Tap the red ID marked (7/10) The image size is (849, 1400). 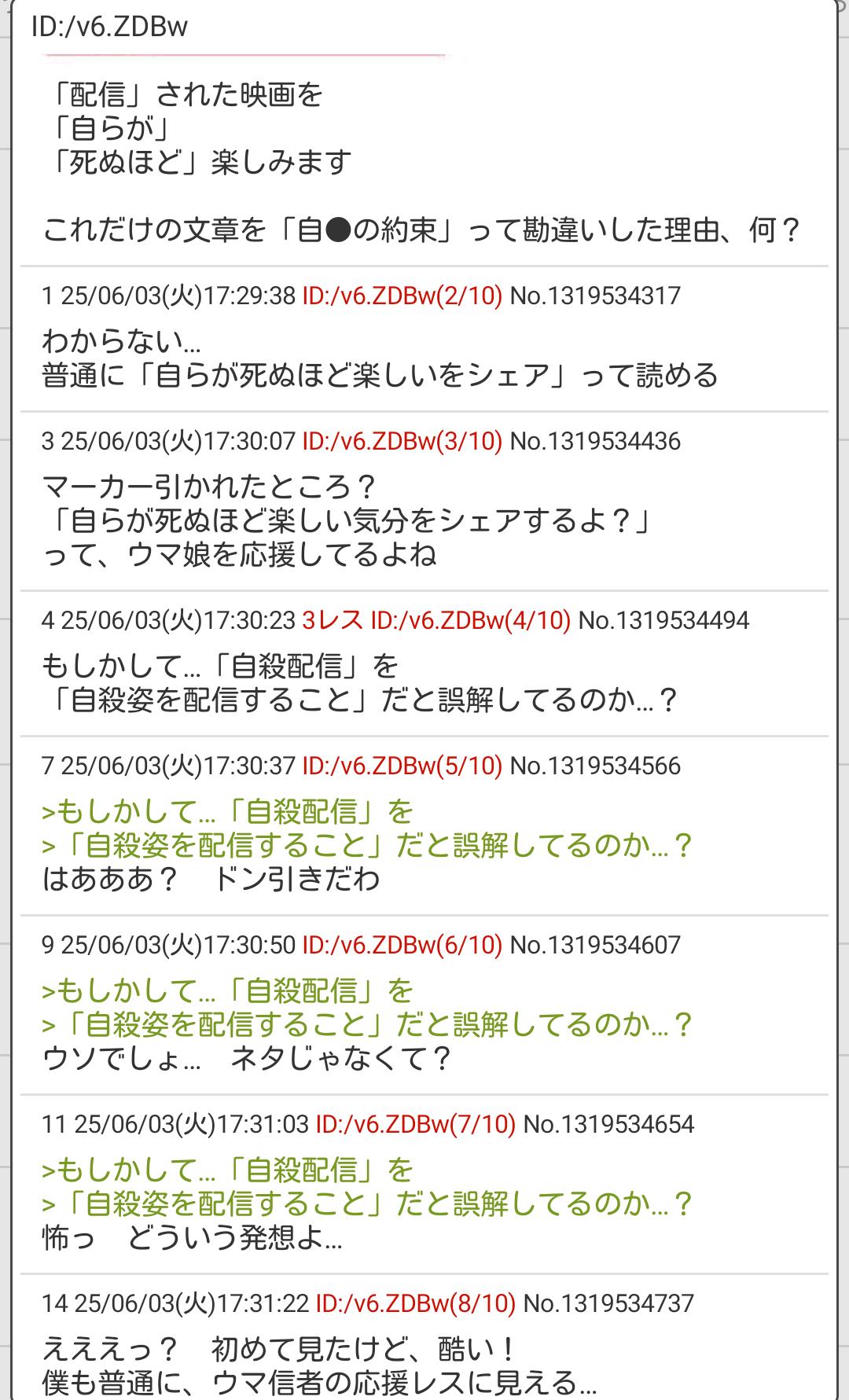(415, 1124)
